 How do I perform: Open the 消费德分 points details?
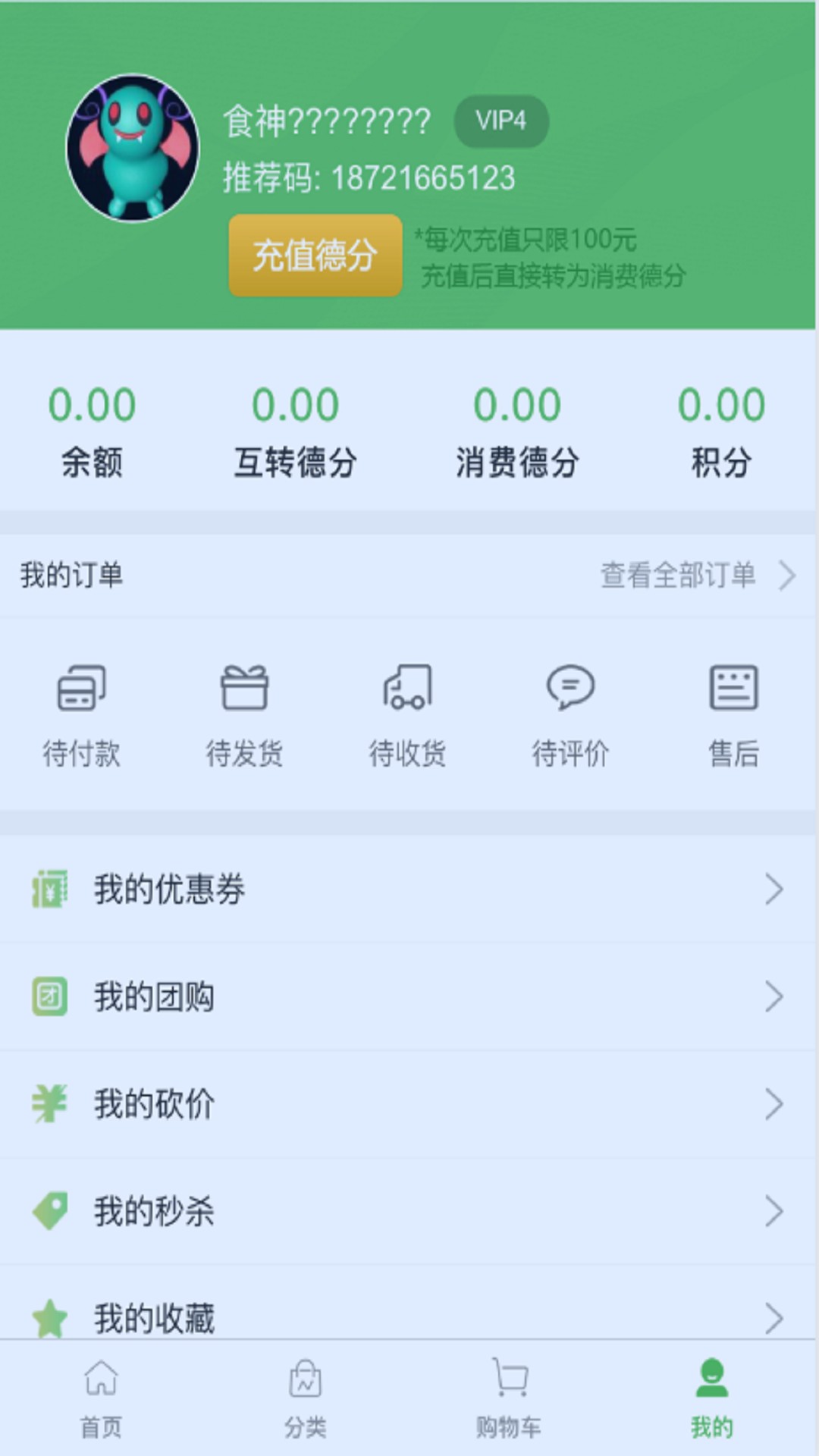(517, 430)
